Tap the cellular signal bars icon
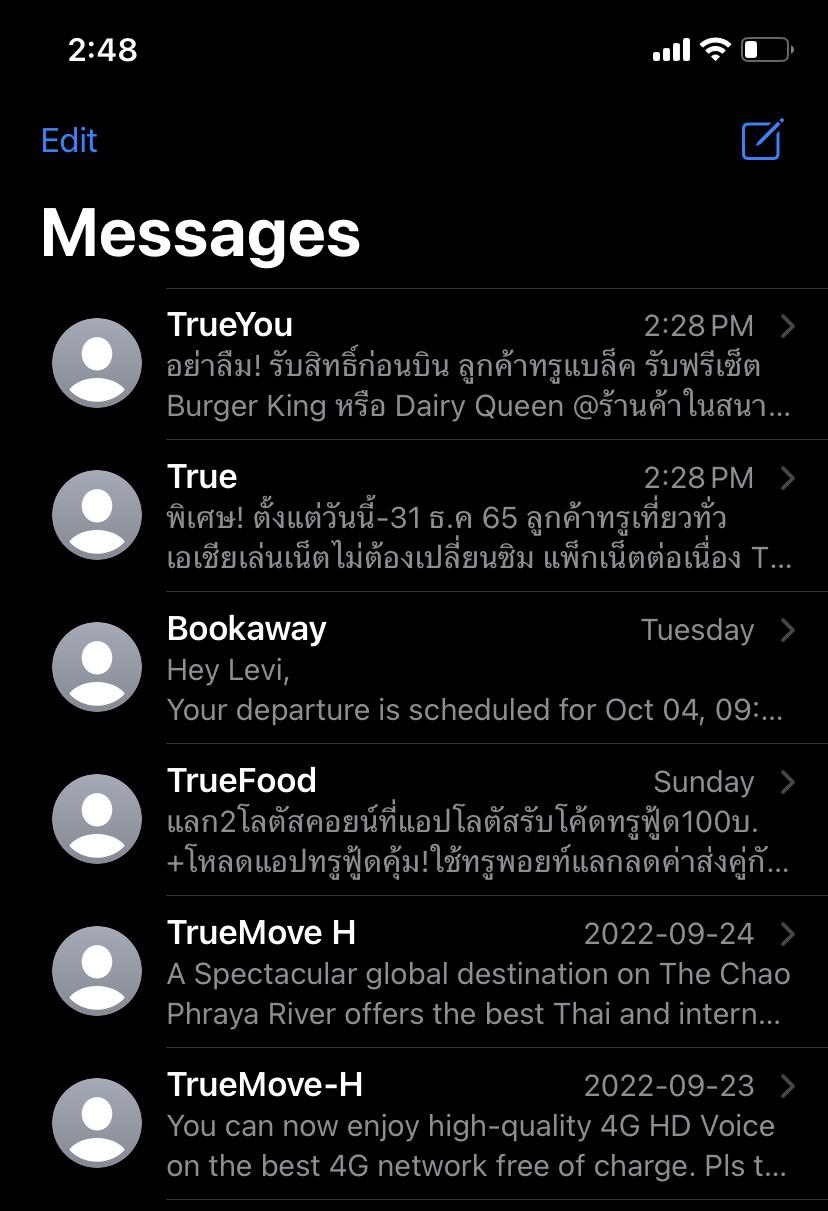The image size is (828, 1211). [x=671, y=48]
